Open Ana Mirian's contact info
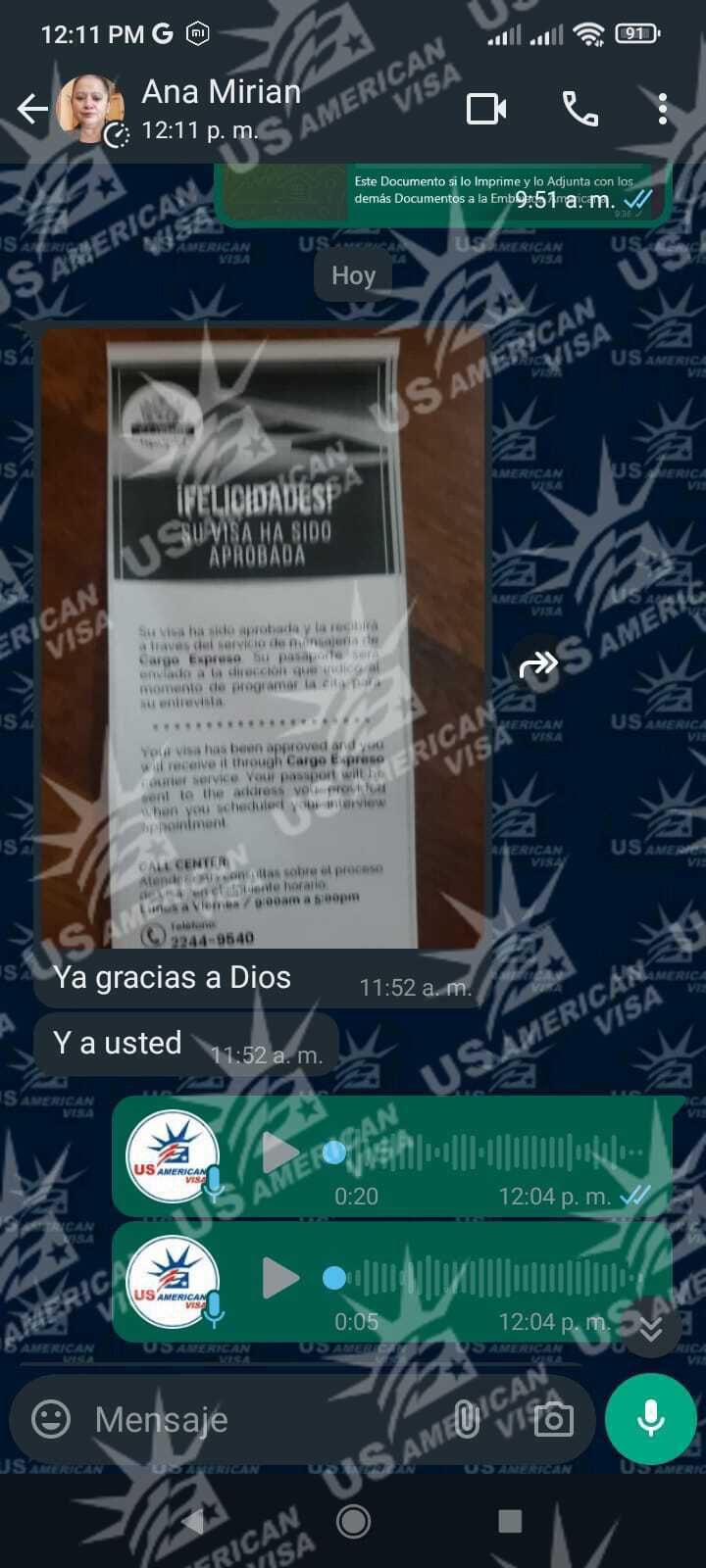The height and width of the screenshot is (1568, 706). (222, 108)
